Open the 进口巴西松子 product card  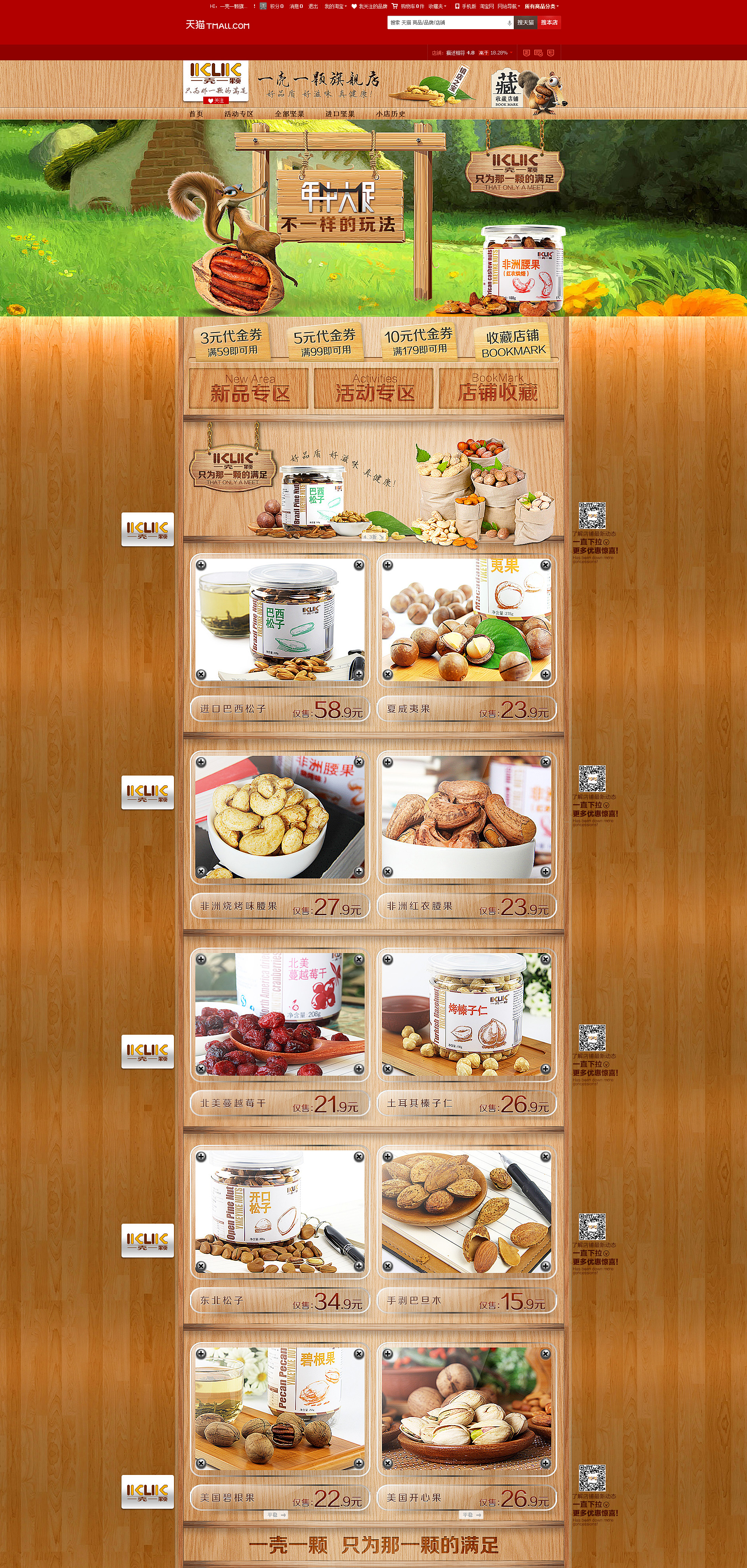point(279,619)
